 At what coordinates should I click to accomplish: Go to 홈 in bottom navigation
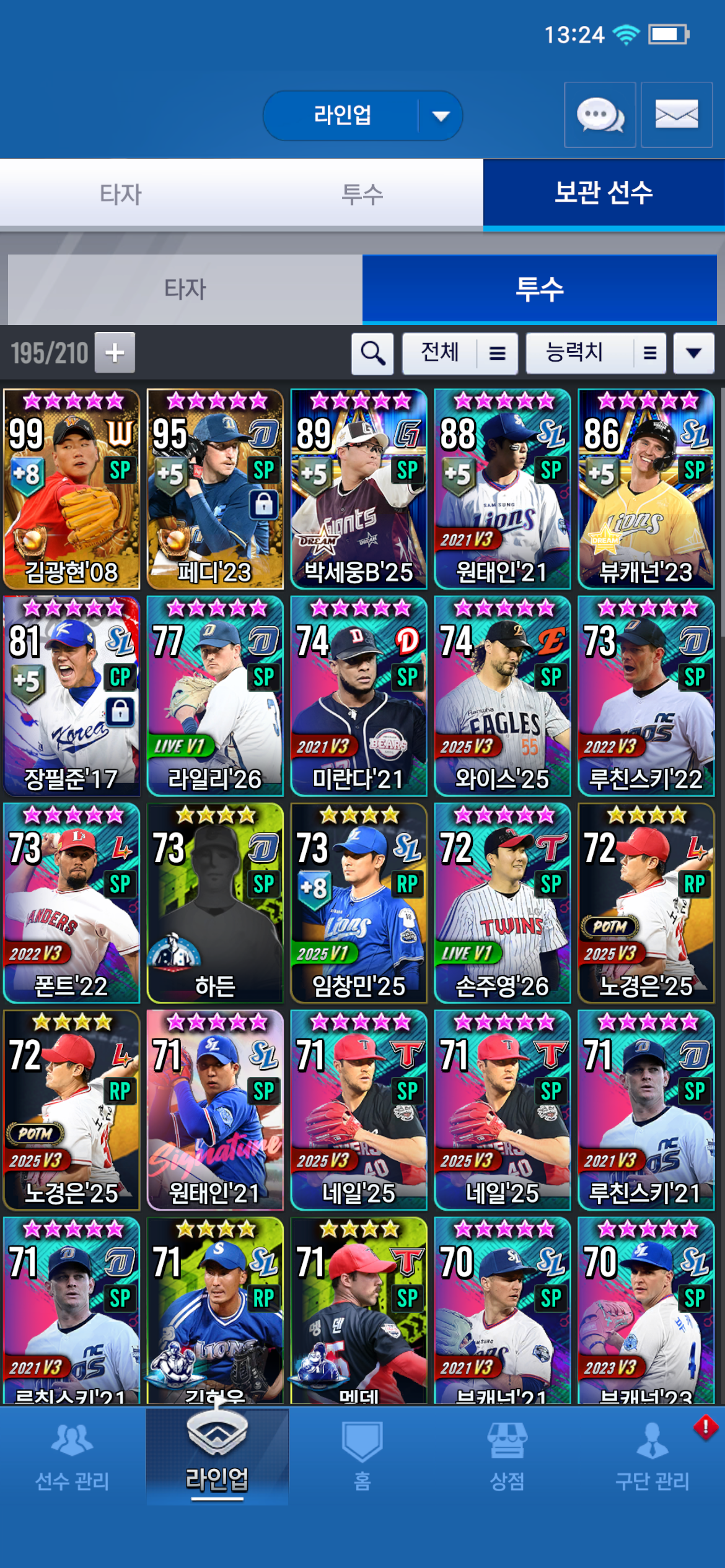pos(362,1457)
